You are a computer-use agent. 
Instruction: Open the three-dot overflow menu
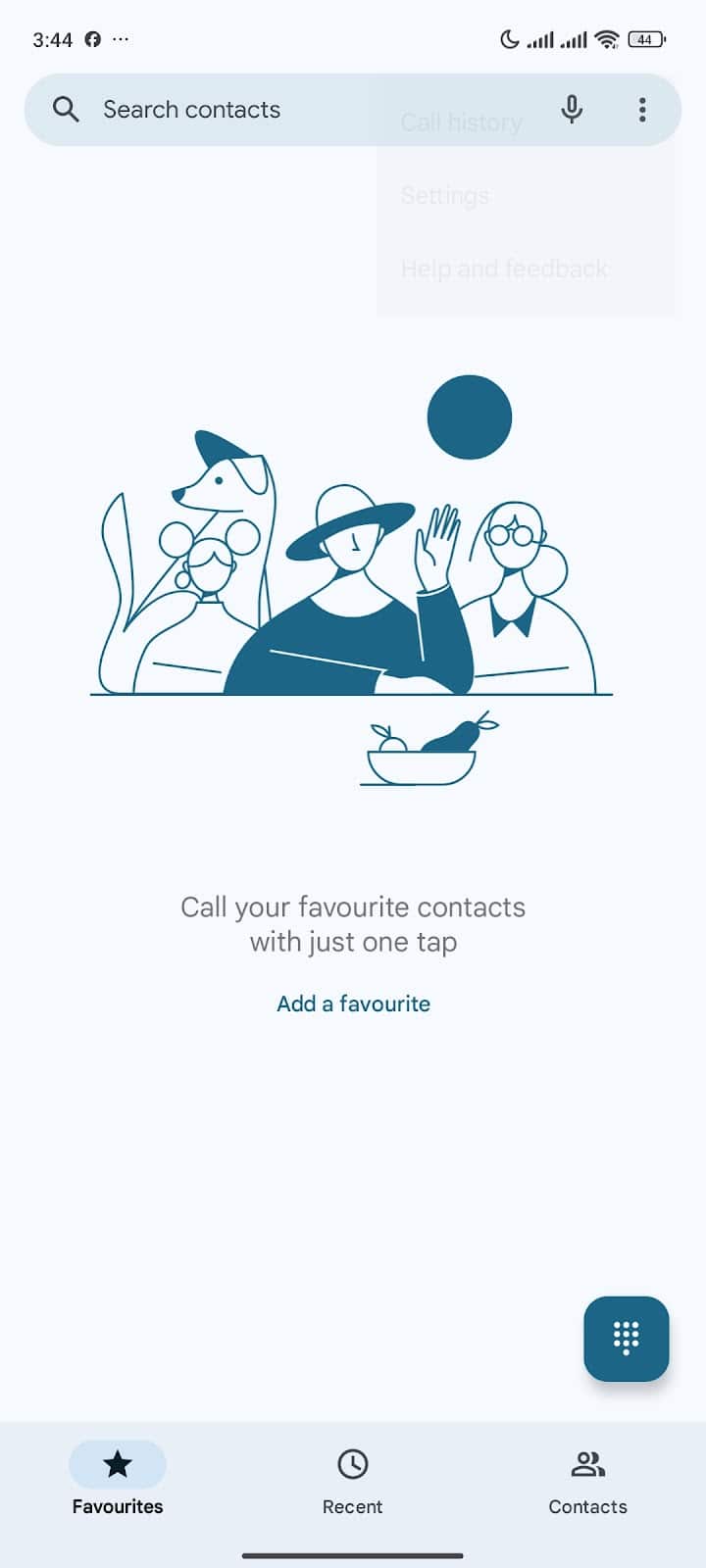[x=642, y=110]
